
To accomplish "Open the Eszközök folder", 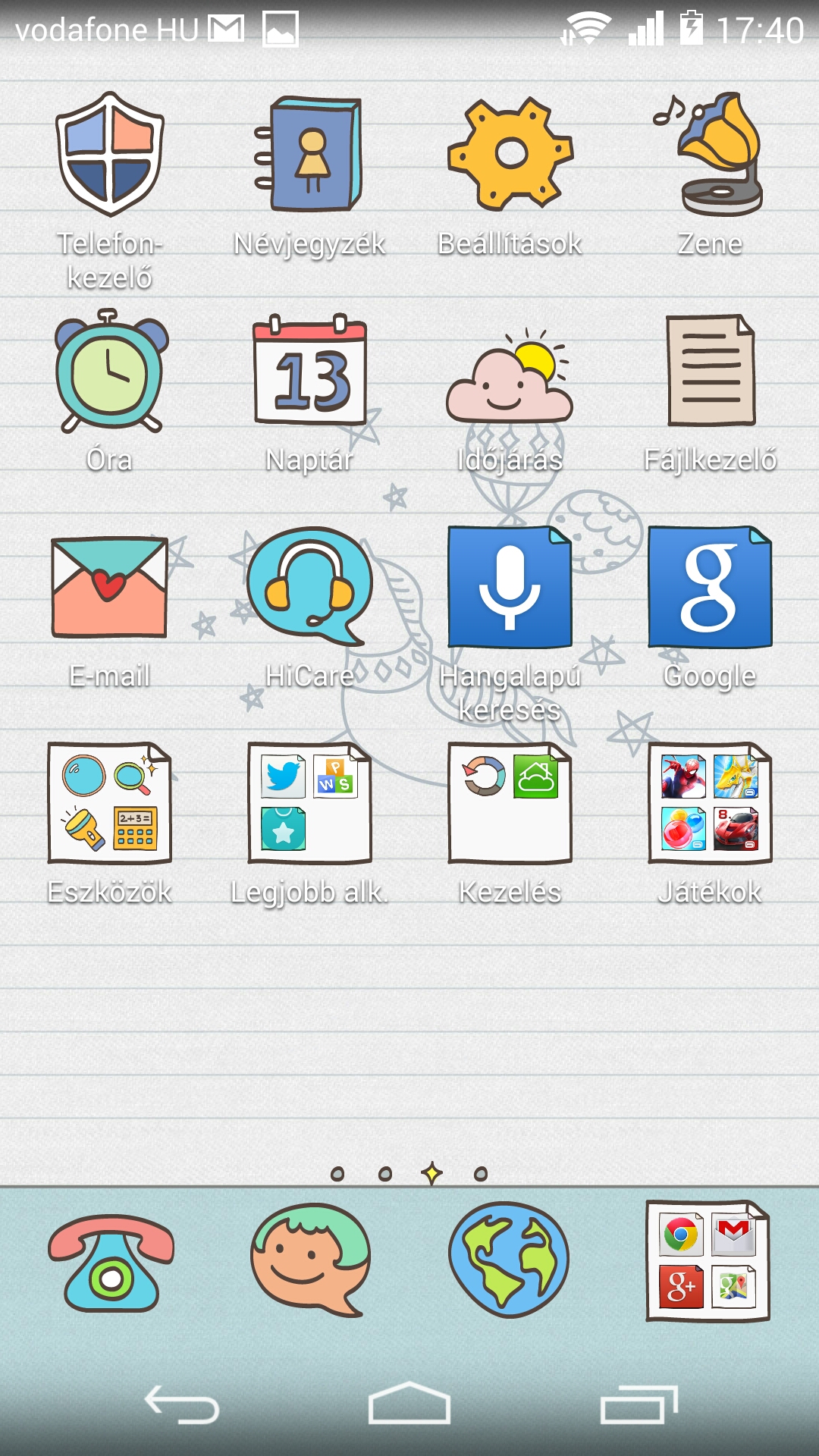I will 110,804.
